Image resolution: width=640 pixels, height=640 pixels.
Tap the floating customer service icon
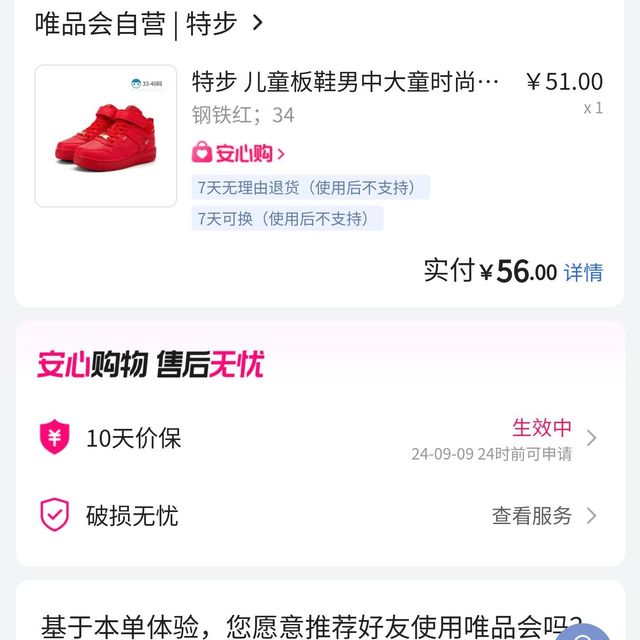pos(585,630)
